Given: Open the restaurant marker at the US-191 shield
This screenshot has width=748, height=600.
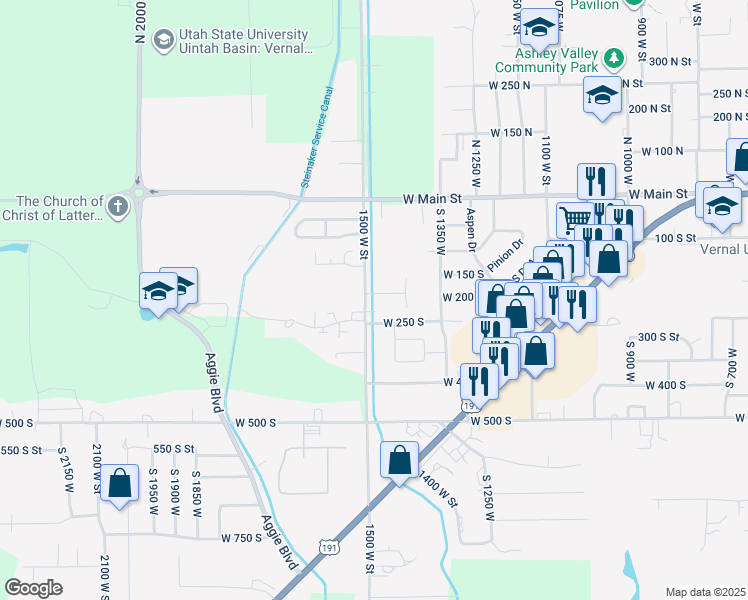Looking at the screenshot, I should (x=479, y=383).
